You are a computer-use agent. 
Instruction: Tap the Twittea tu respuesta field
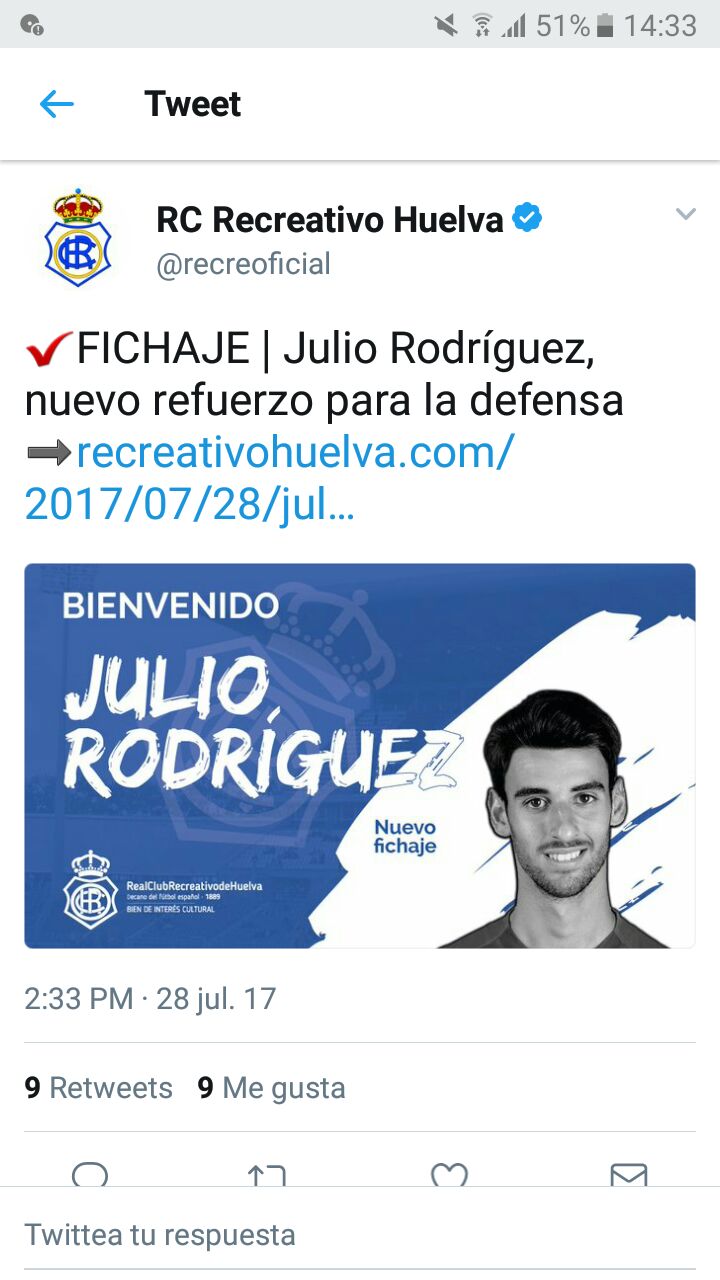point(360,1235)
